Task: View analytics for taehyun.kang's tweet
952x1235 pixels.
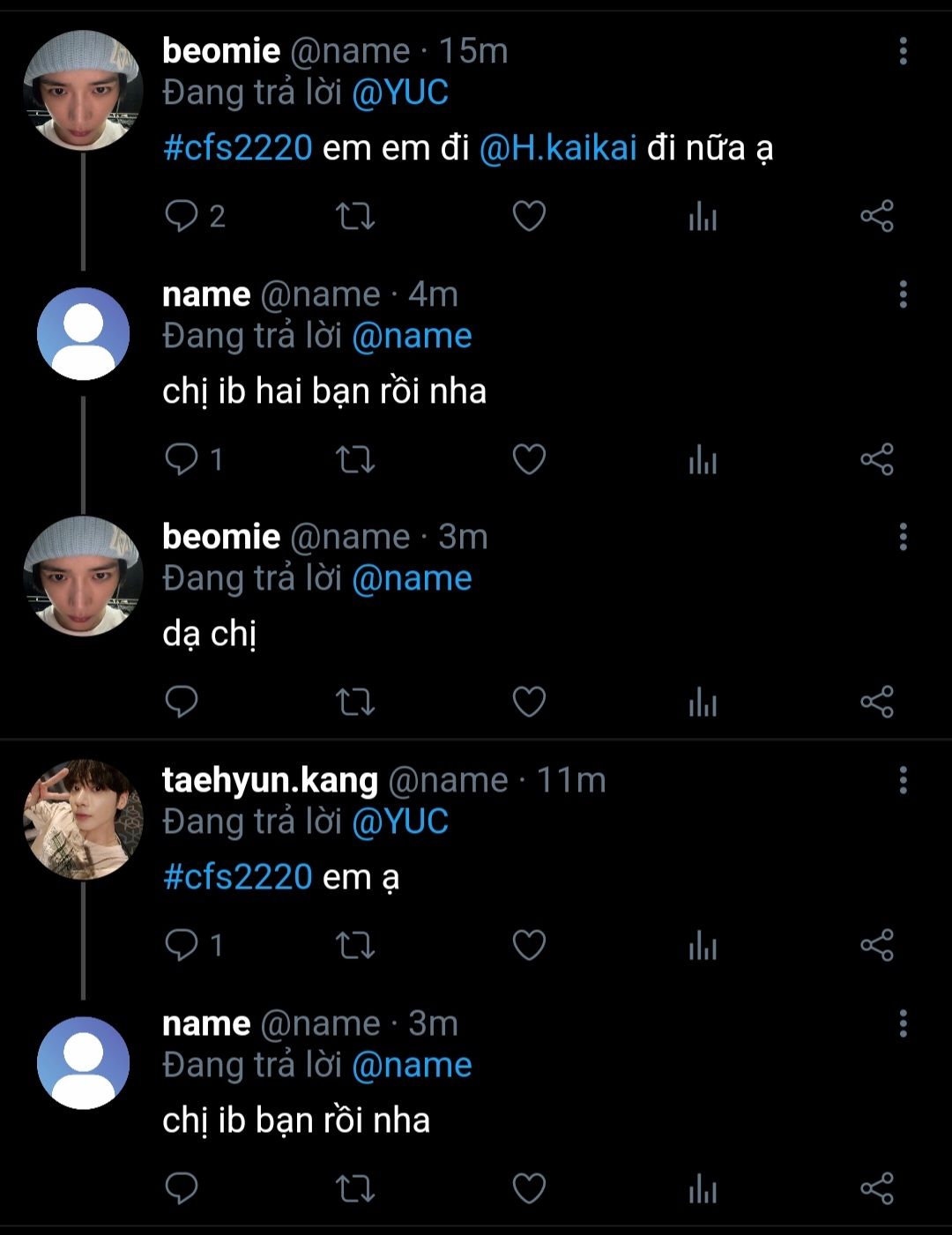Action: [703, 945]
